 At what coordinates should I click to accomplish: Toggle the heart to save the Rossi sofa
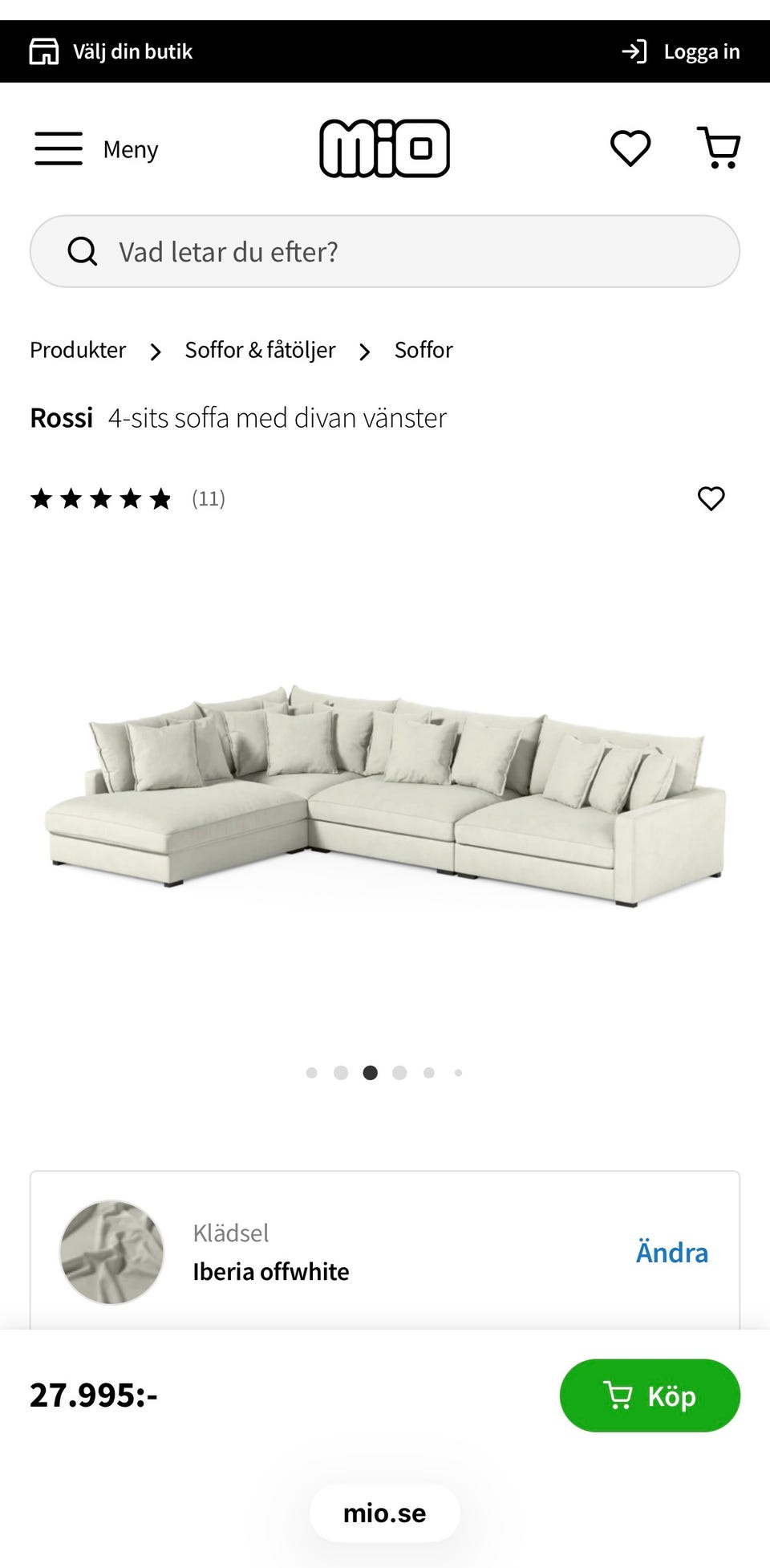pos(712,499)
